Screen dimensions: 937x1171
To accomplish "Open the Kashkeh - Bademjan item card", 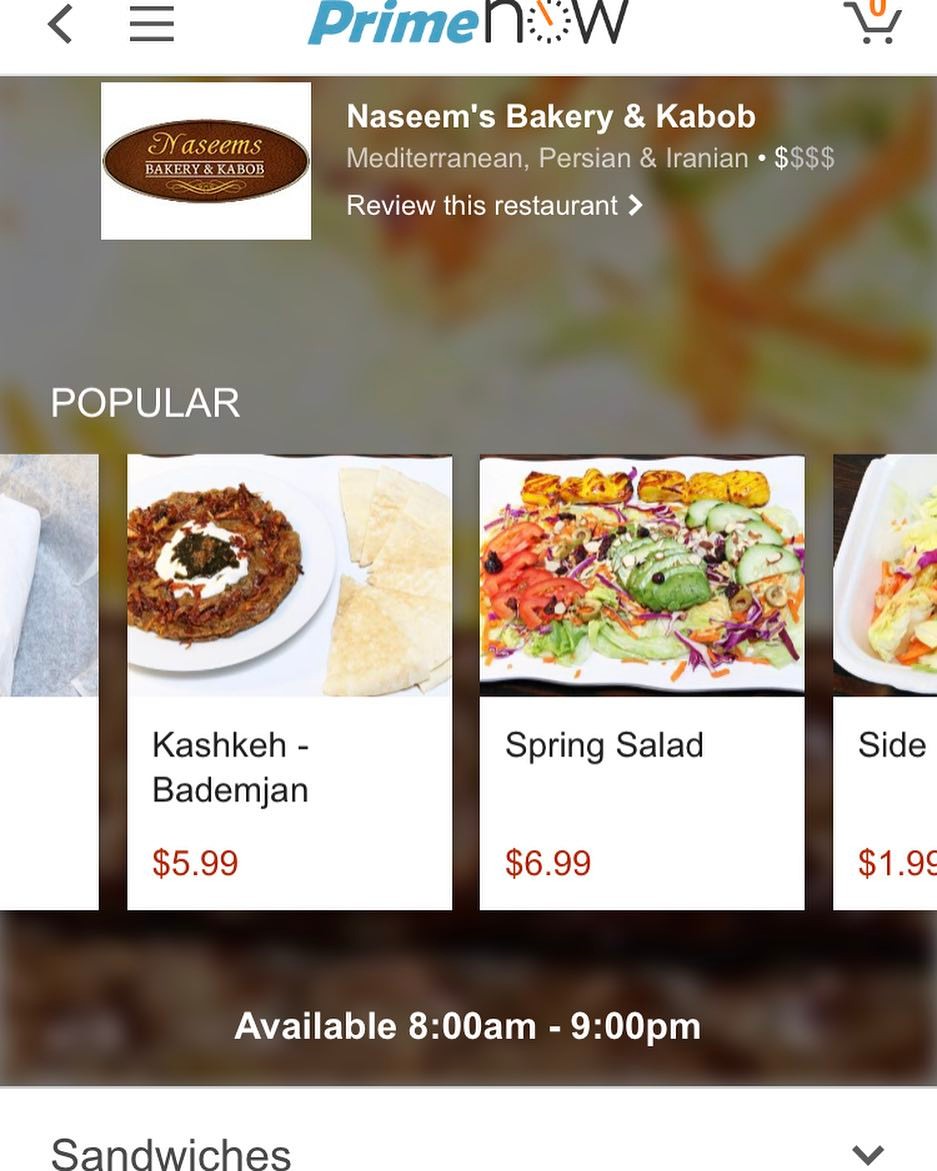I will click(289, 682).
